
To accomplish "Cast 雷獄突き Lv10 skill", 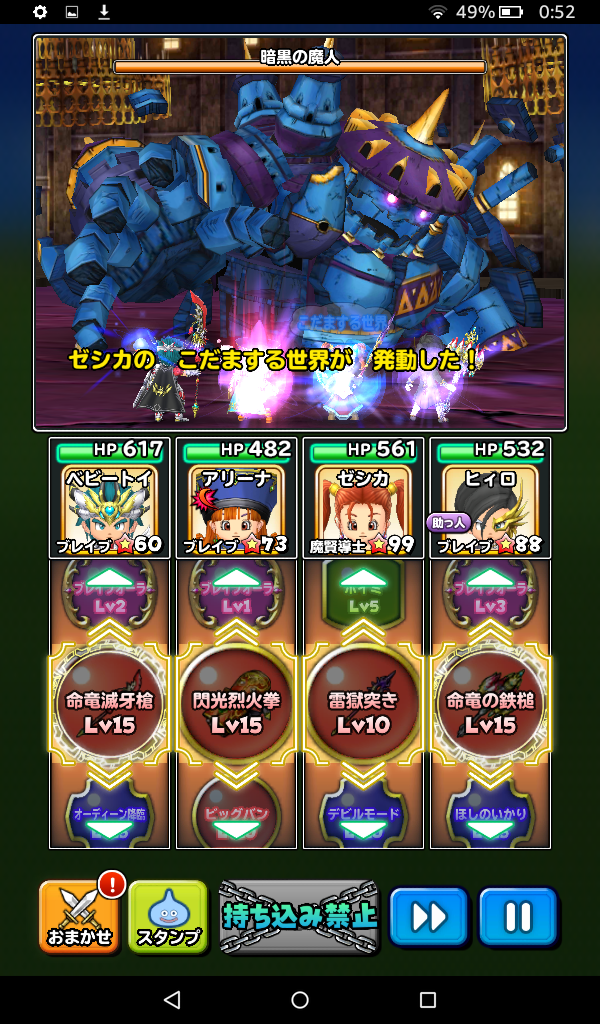I will (x=363, y=711).
